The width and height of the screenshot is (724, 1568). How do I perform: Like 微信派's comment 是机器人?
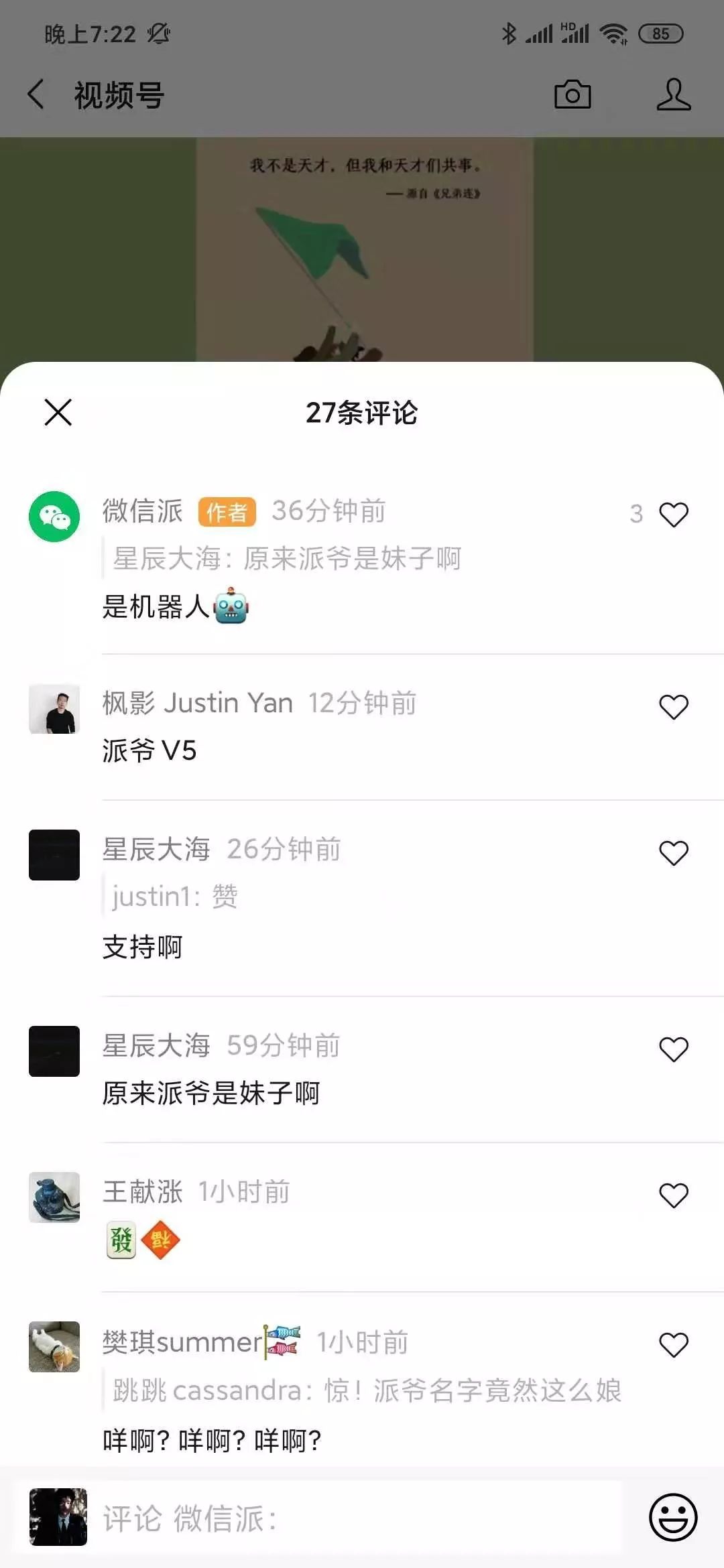pos(673,515)
